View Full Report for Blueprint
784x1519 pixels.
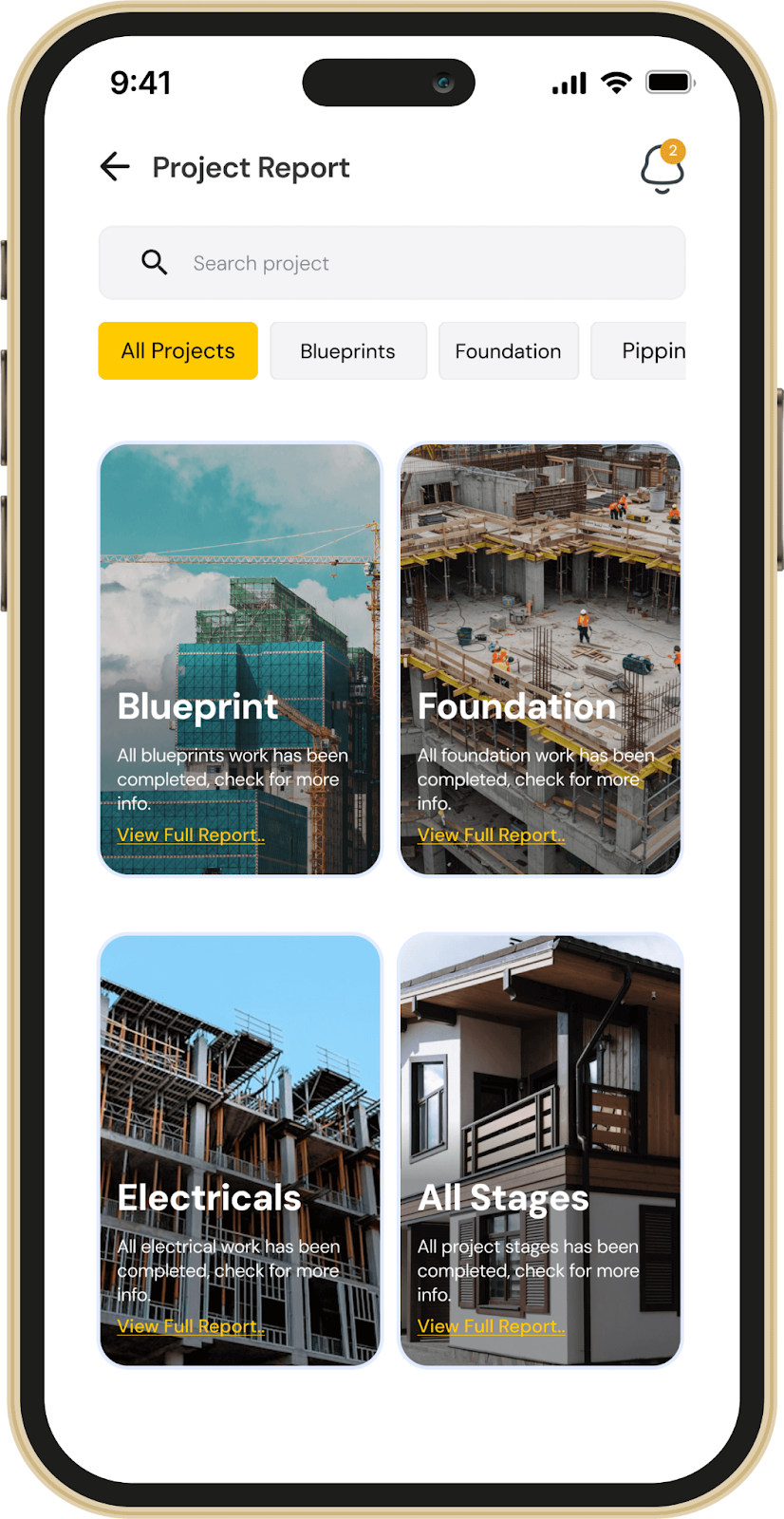click(190, 835)
